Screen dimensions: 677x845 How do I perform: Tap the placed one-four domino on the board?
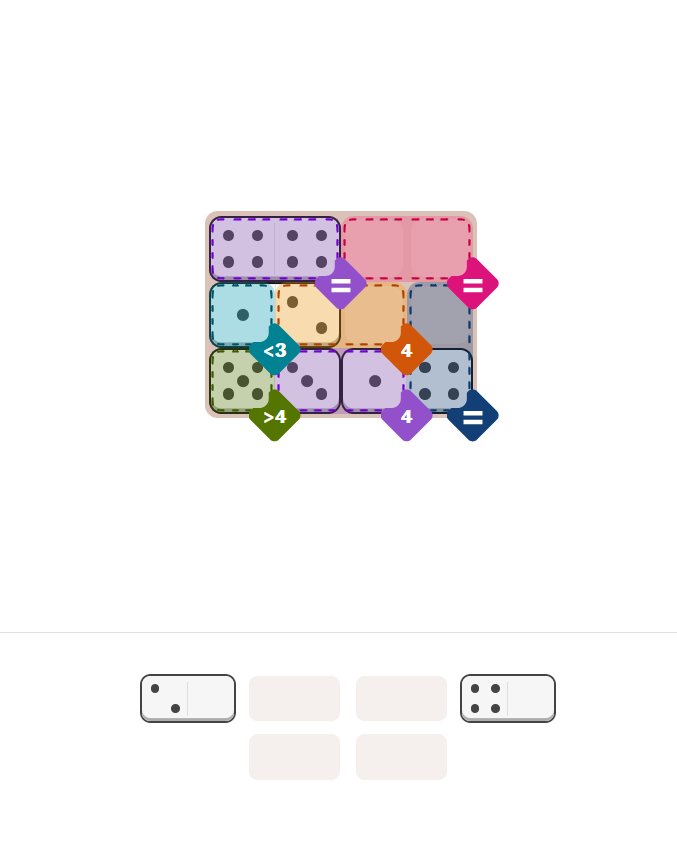[406, 381]
